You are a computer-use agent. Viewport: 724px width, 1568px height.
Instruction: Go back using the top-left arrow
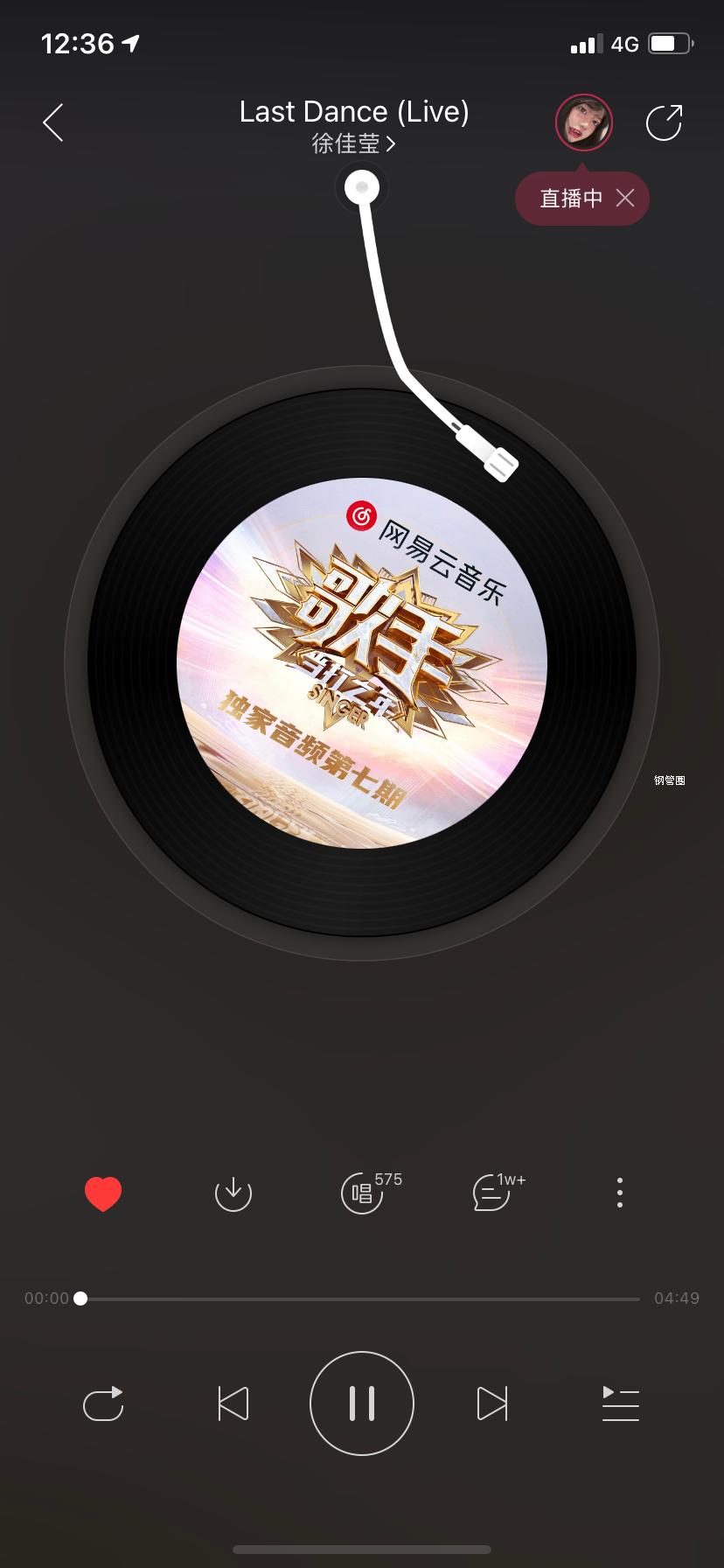pyautogui.click(x=53, y=122)
